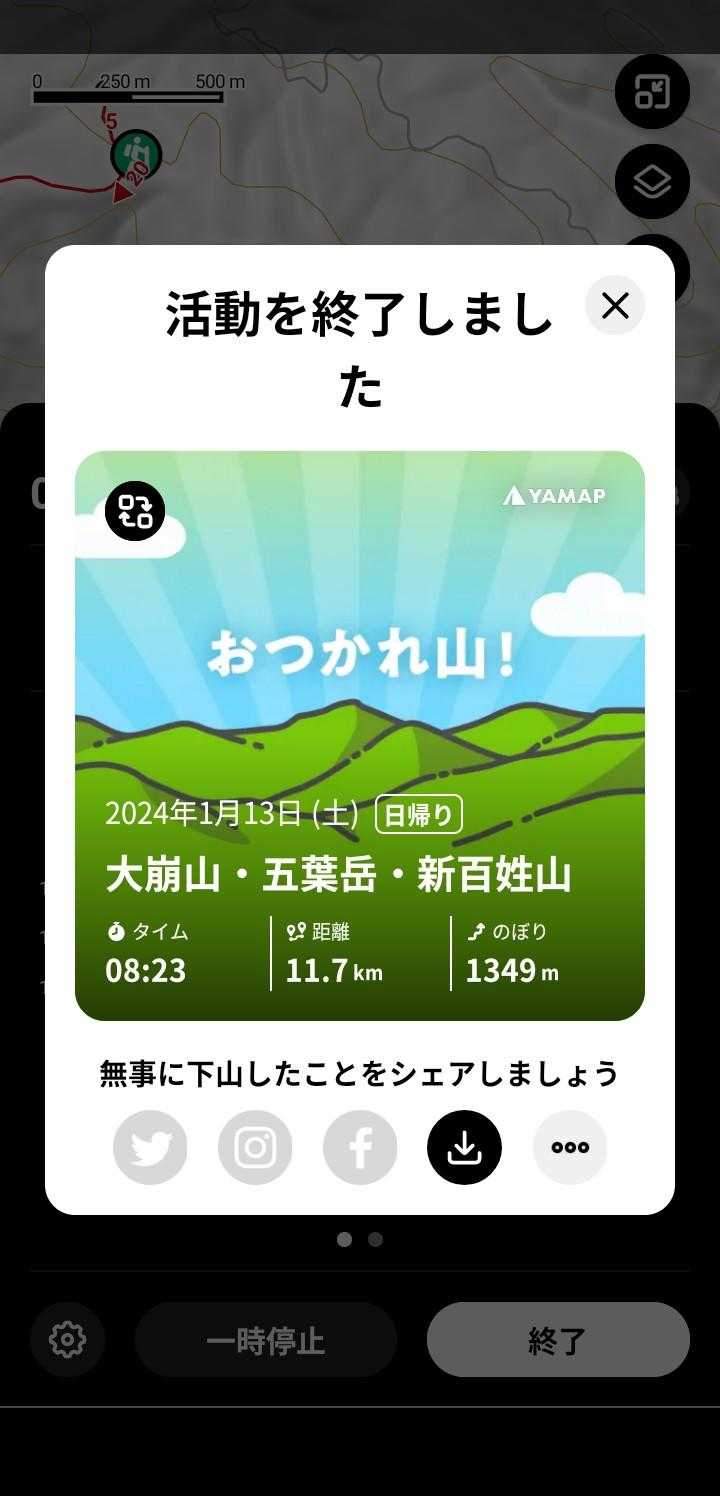Screen dimensions: 720x1496
Task: Download the activity share image
Action: point(464,1148)
